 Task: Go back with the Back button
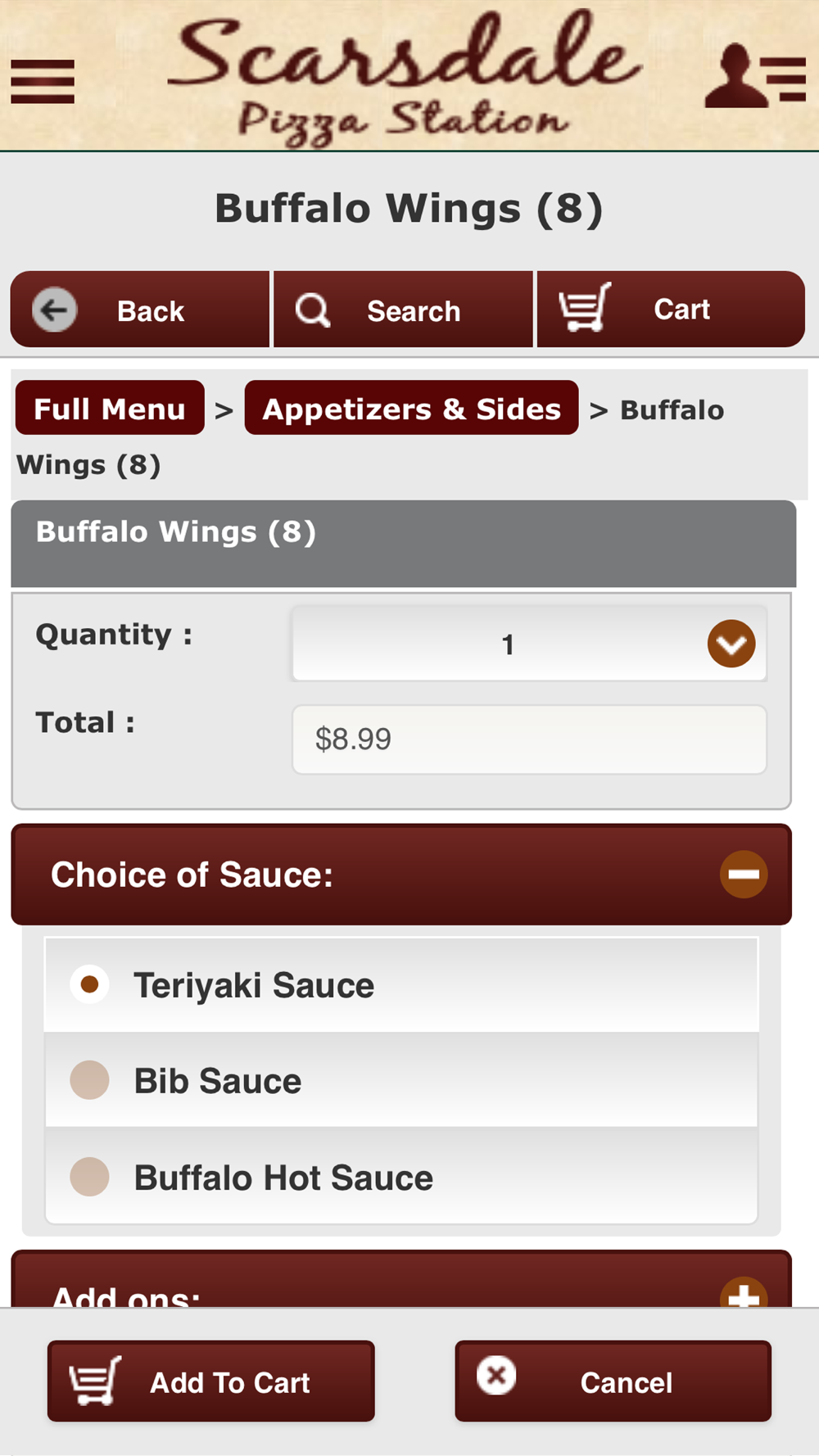pos(140,310)
